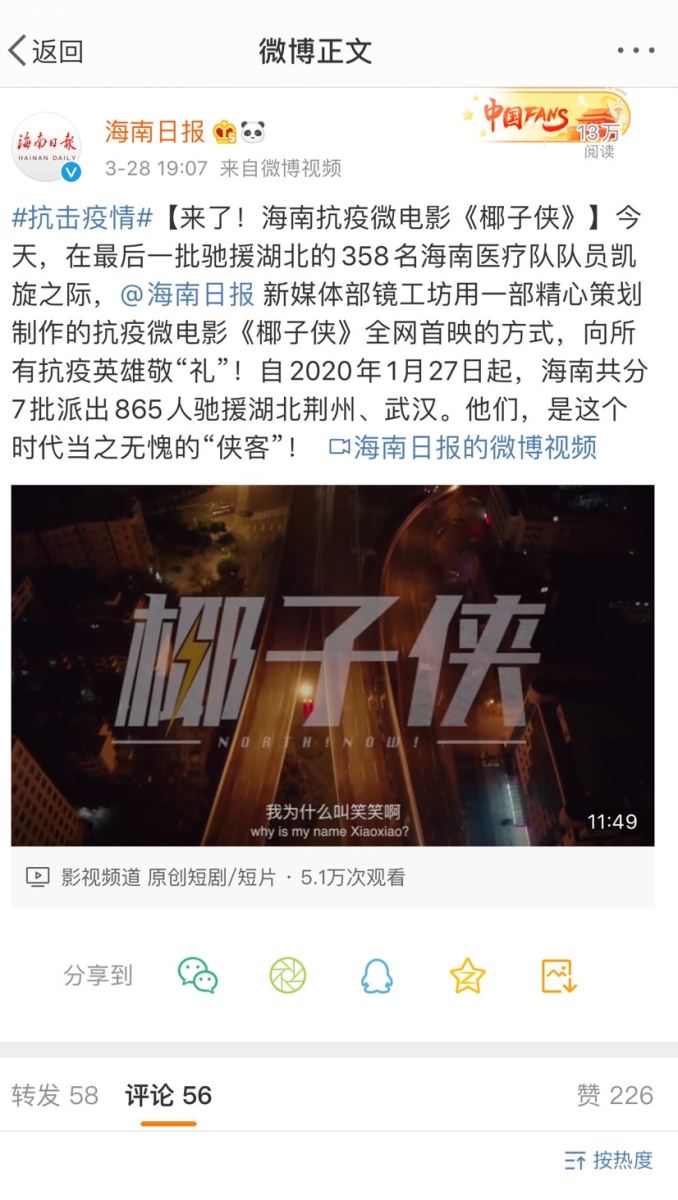Switch to the 转发 58 tab
The height and width of the screenshot is (1200, 678).
[55, 1095]
